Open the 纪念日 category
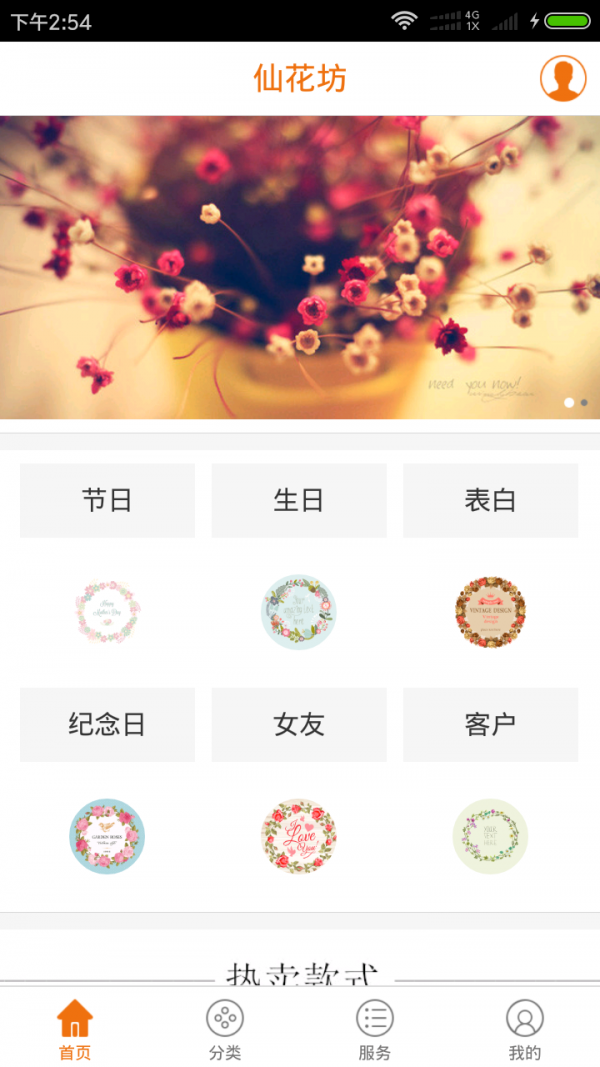This screenshot has height=1067, width=600. (x=107, y=724)
